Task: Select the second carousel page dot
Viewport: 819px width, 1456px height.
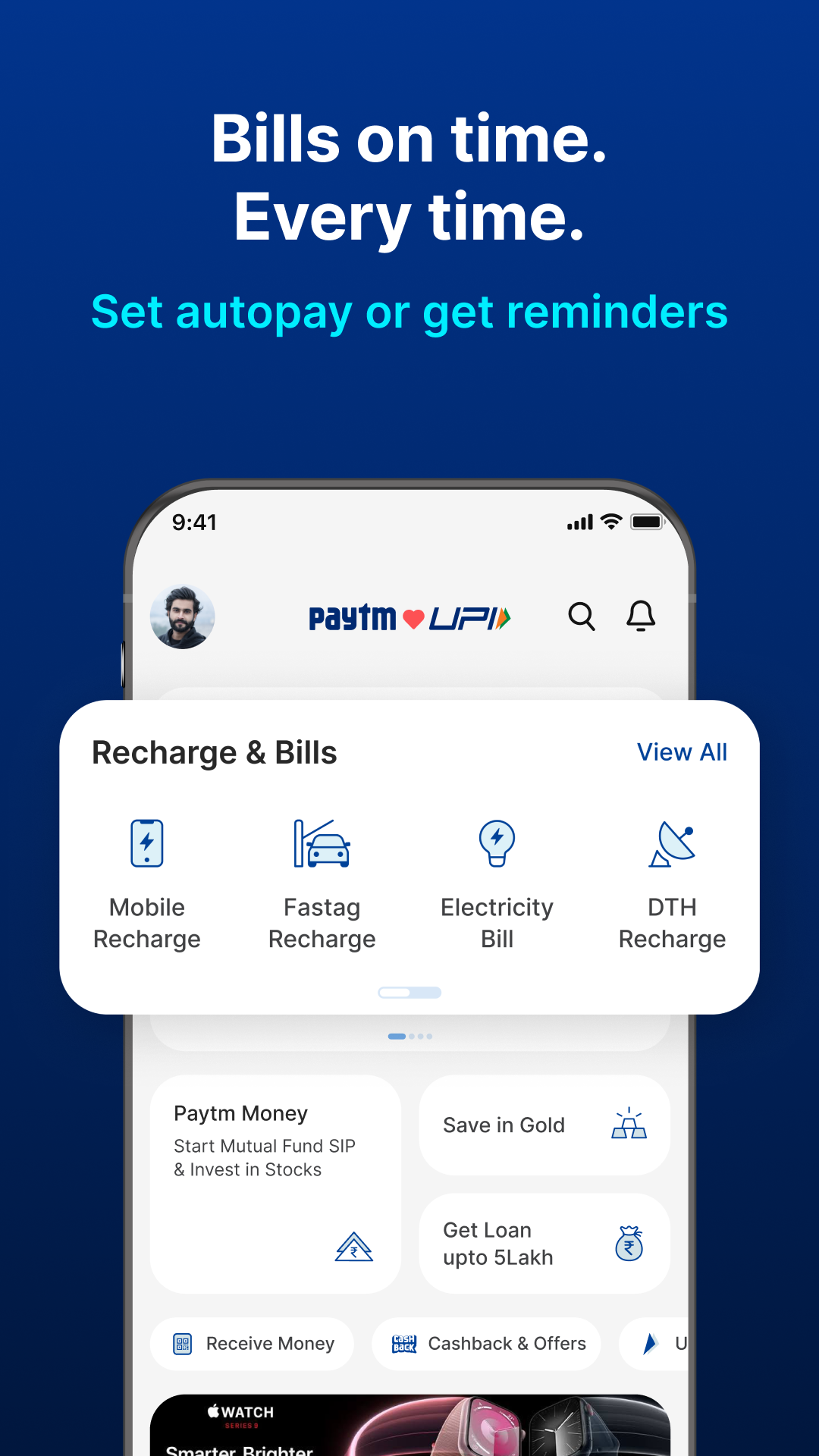Action: pos(413,1037)
